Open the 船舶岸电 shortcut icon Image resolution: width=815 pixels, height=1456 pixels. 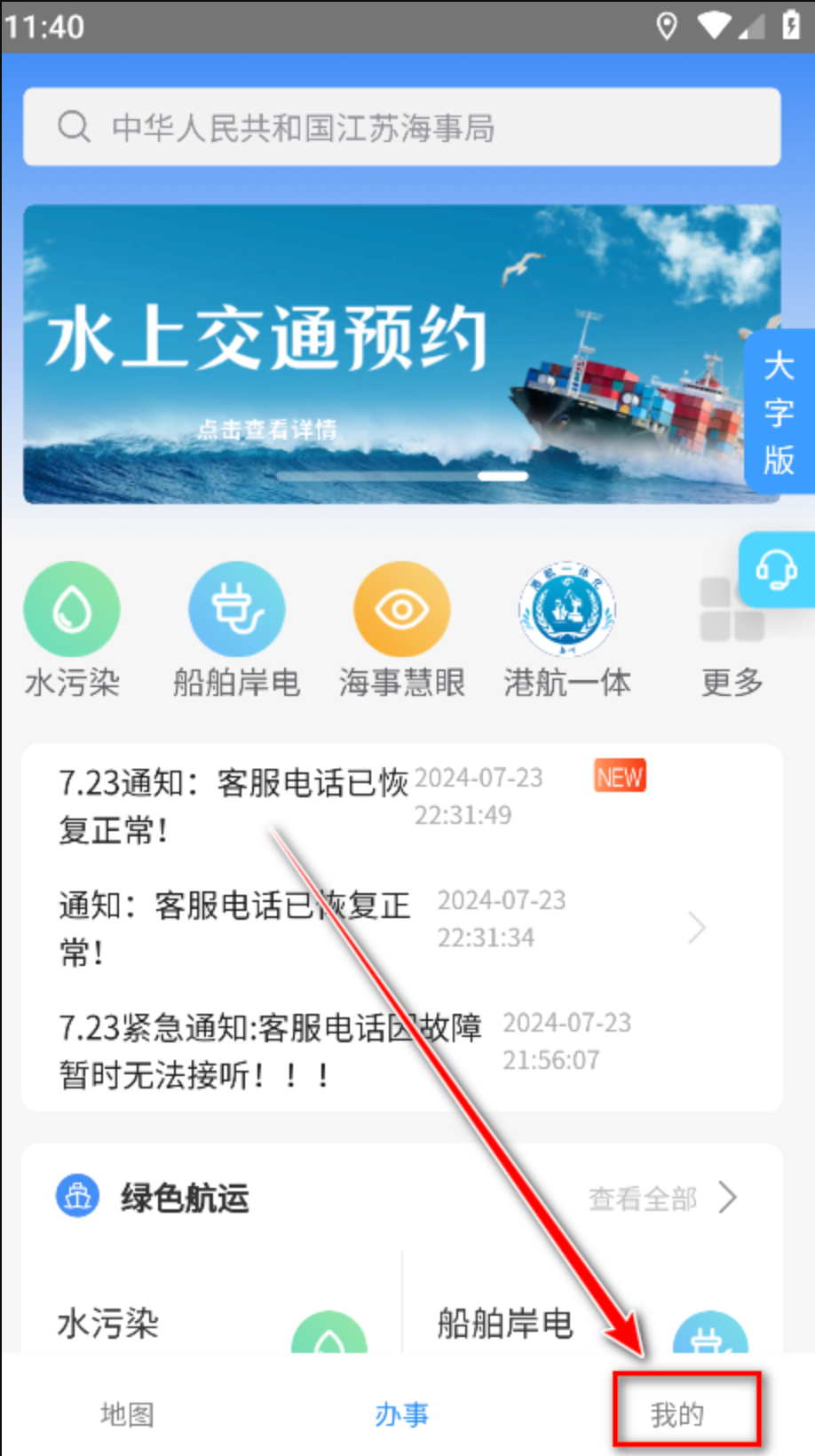click(x=236, y=611)
